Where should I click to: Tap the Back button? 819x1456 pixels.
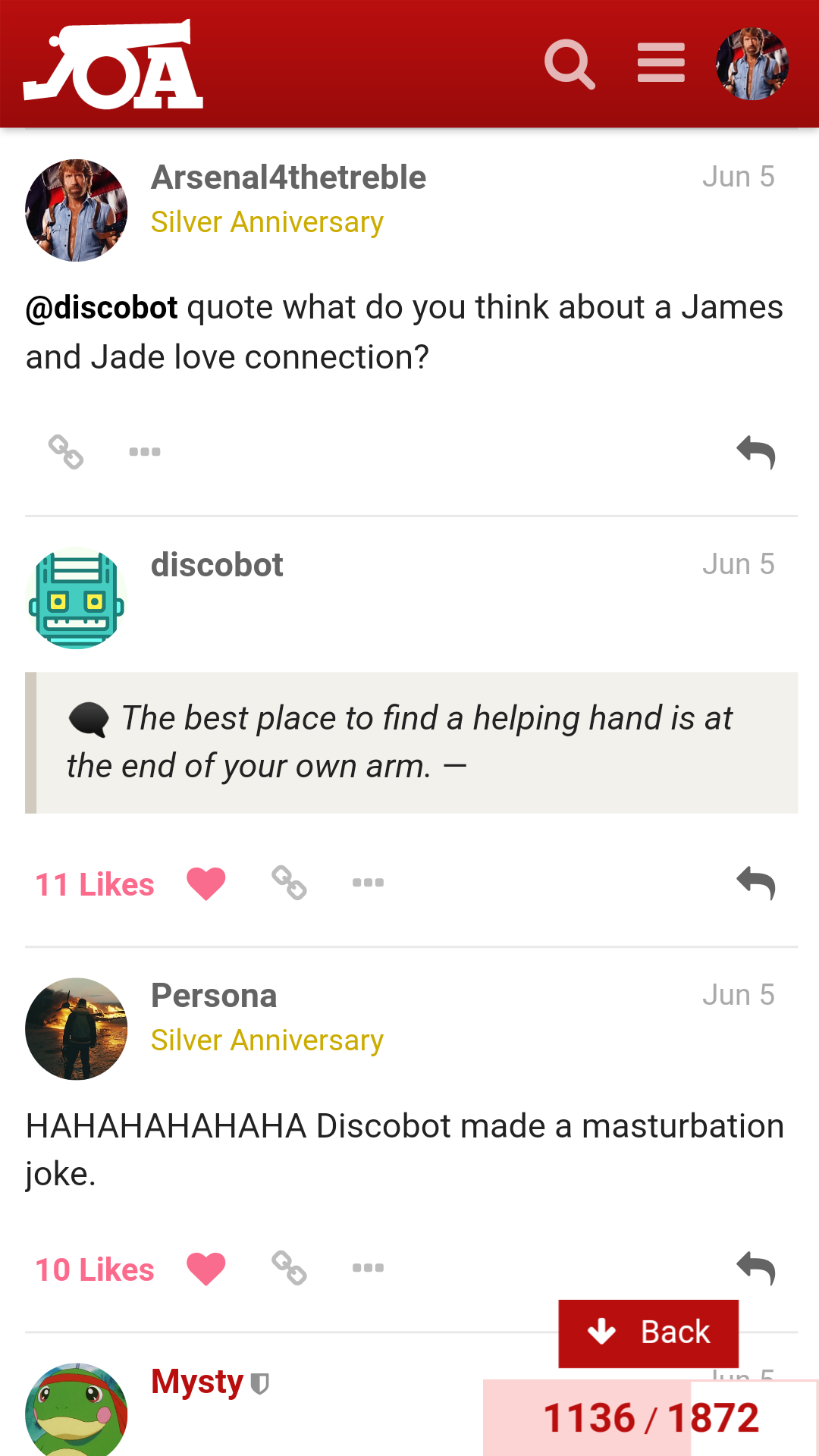pyautogui.click(x=648, y=1333)
